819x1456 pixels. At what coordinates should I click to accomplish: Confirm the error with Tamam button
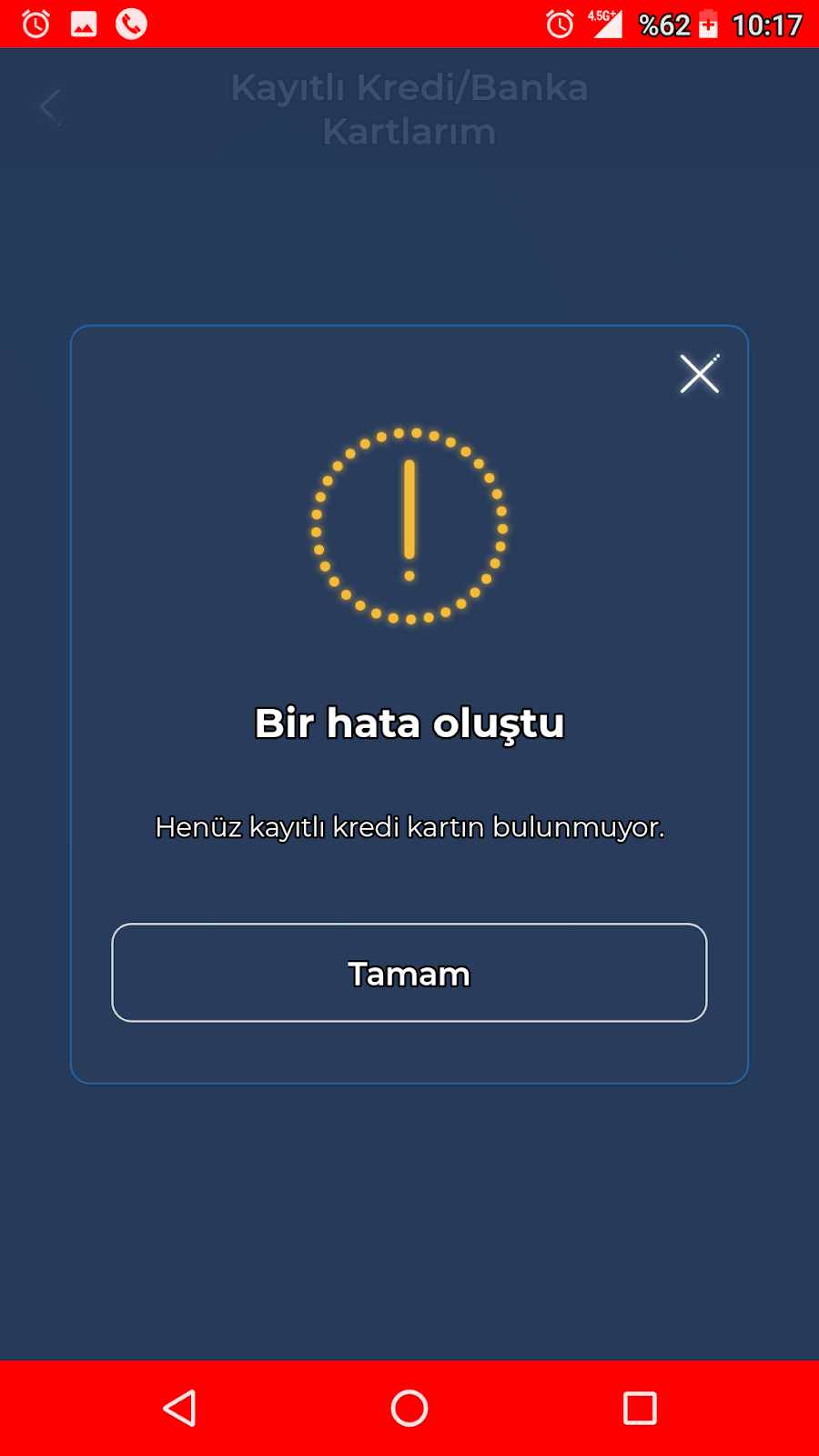tap(409, 973)
